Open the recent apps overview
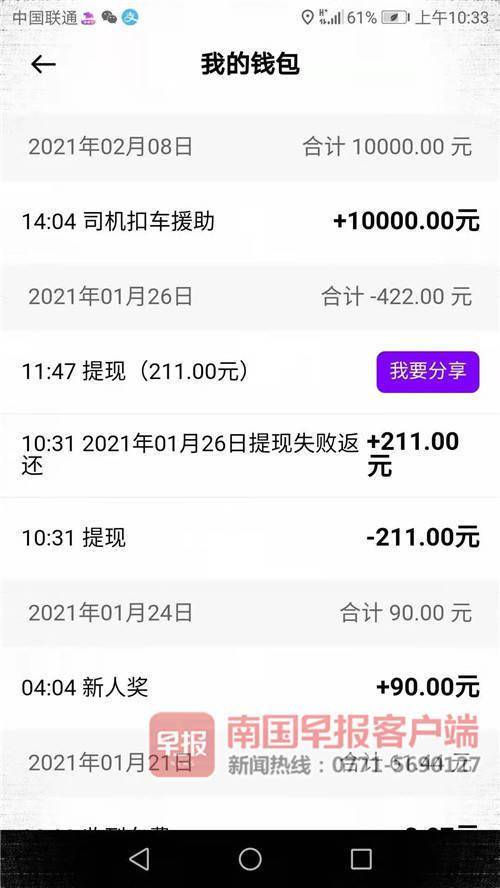 [x=361, y=859]
